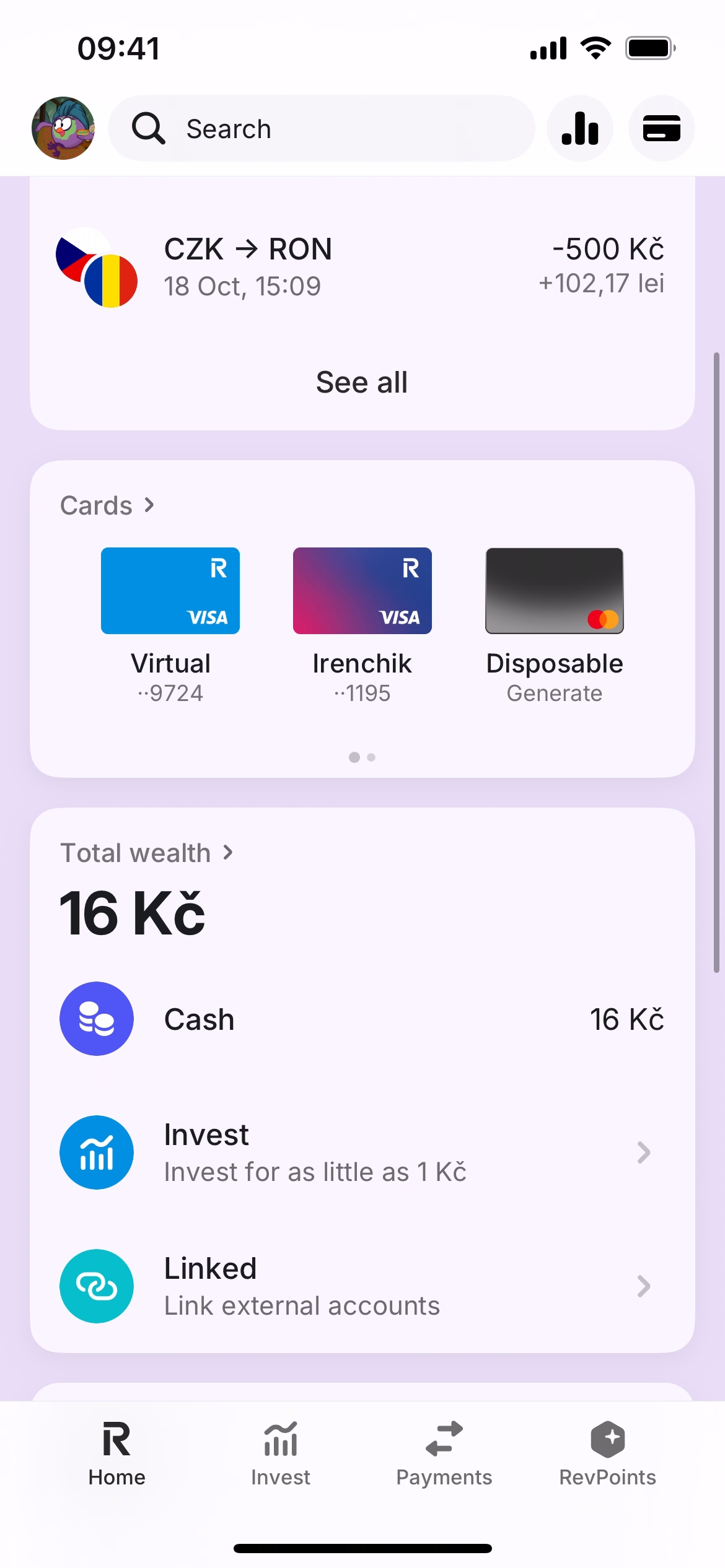Open the CZK to RON exchange transaction
Image resolution: width=725 pixels, height=1568 pixels.
(x=362, y=267)
